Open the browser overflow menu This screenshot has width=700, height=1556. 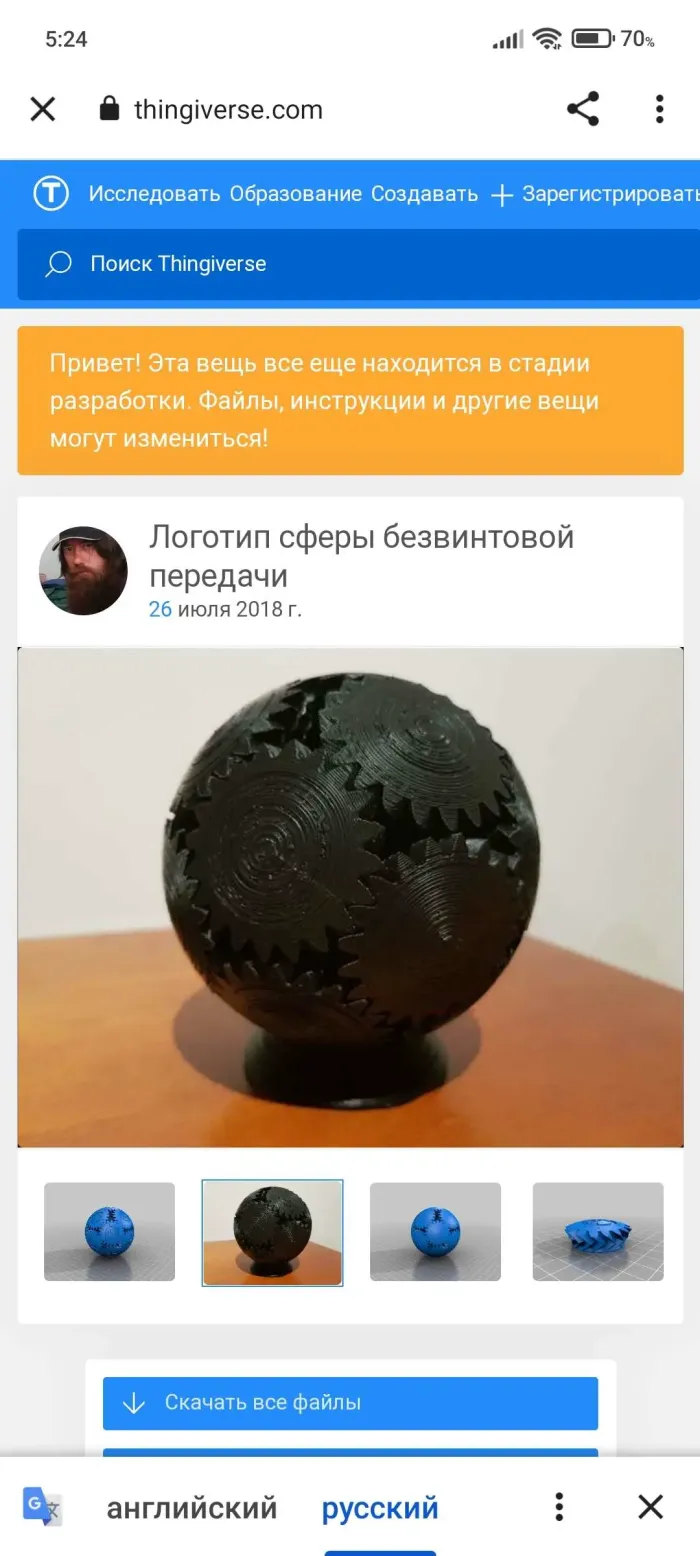[659, 109]
